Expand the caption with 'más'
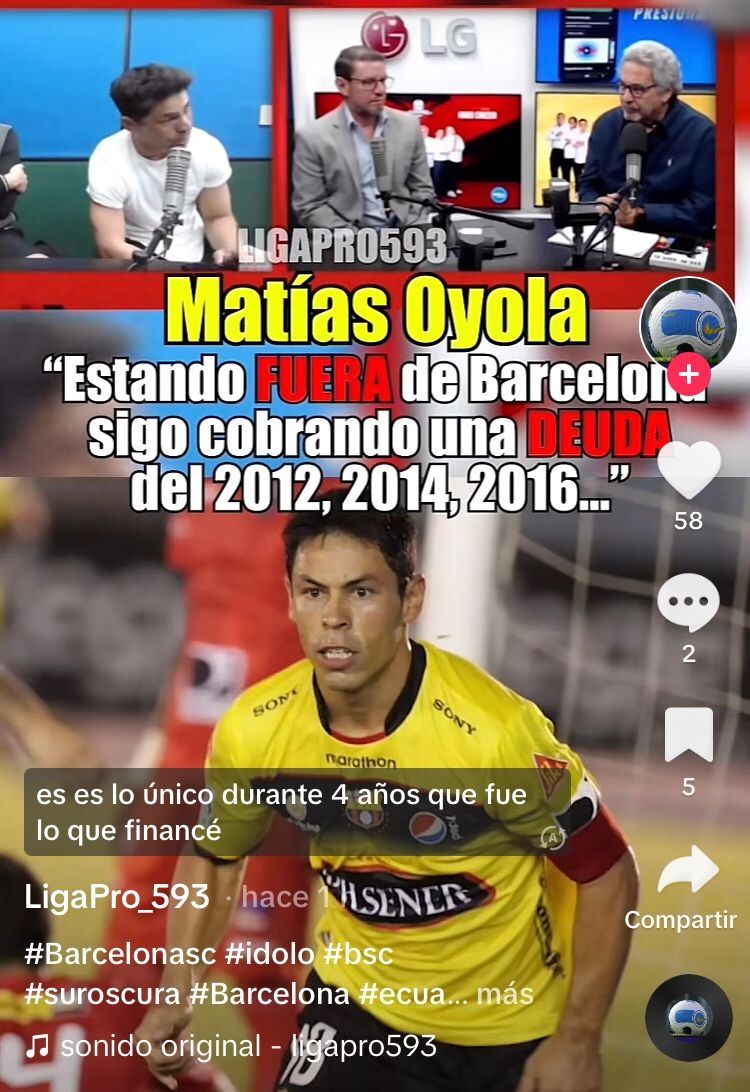 coord(505,995)
